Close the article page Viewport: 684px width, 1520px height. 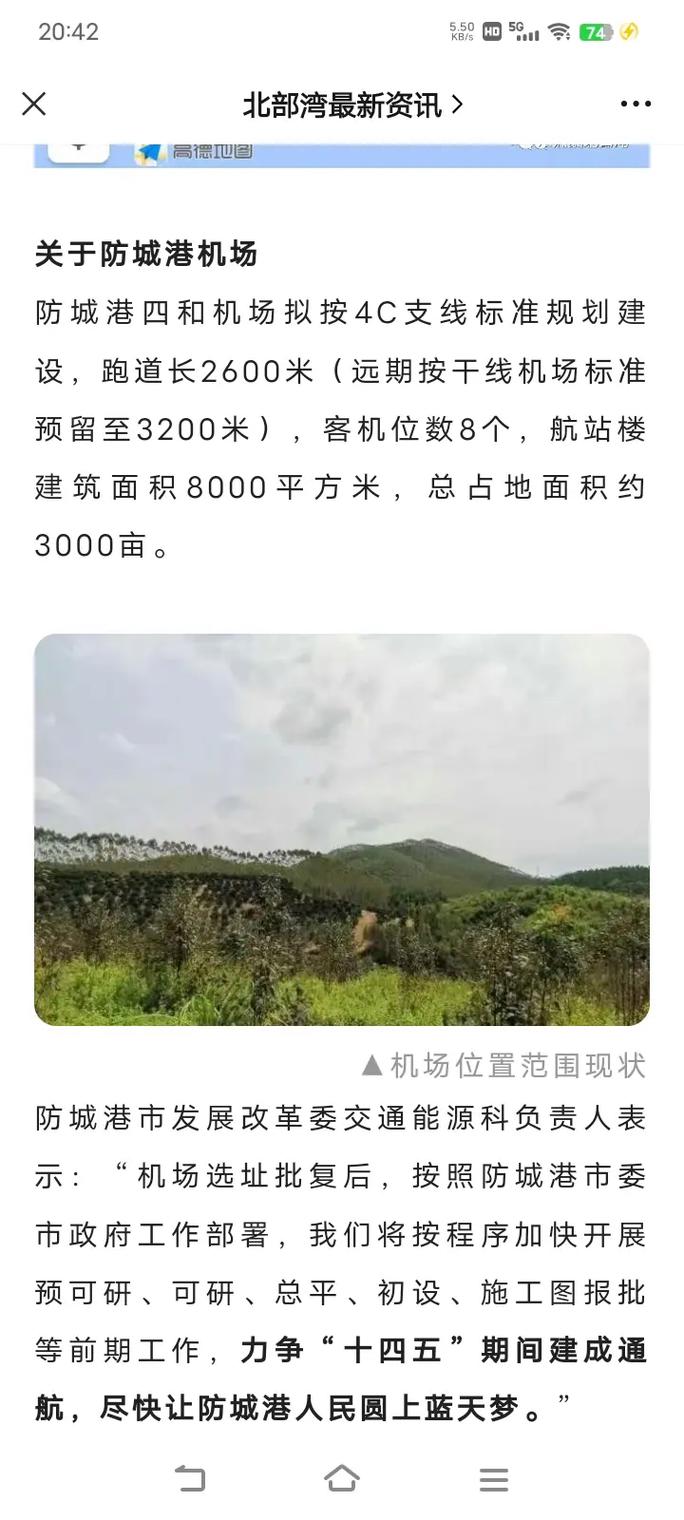34,104
